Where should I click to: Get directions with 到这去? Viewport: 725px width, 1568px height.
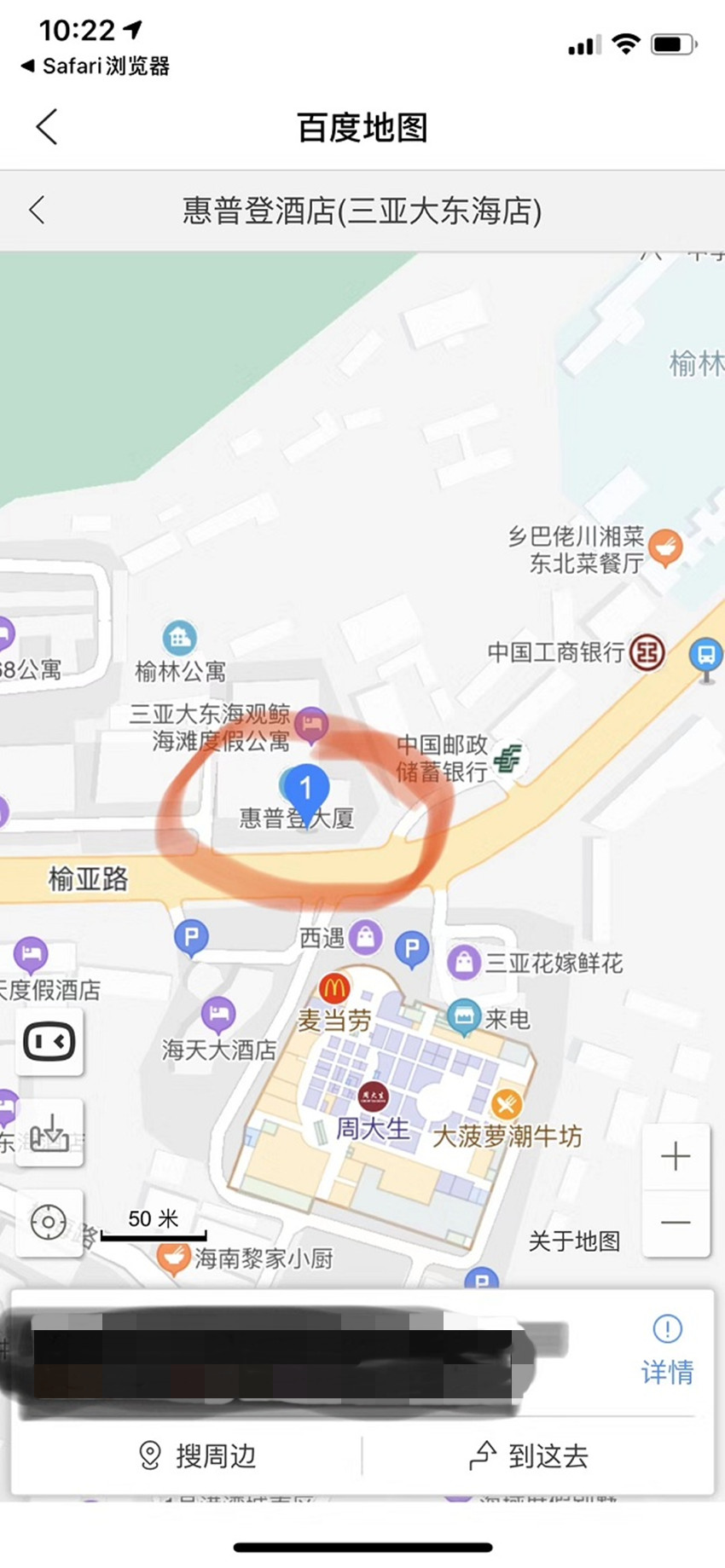[530, 1455]
